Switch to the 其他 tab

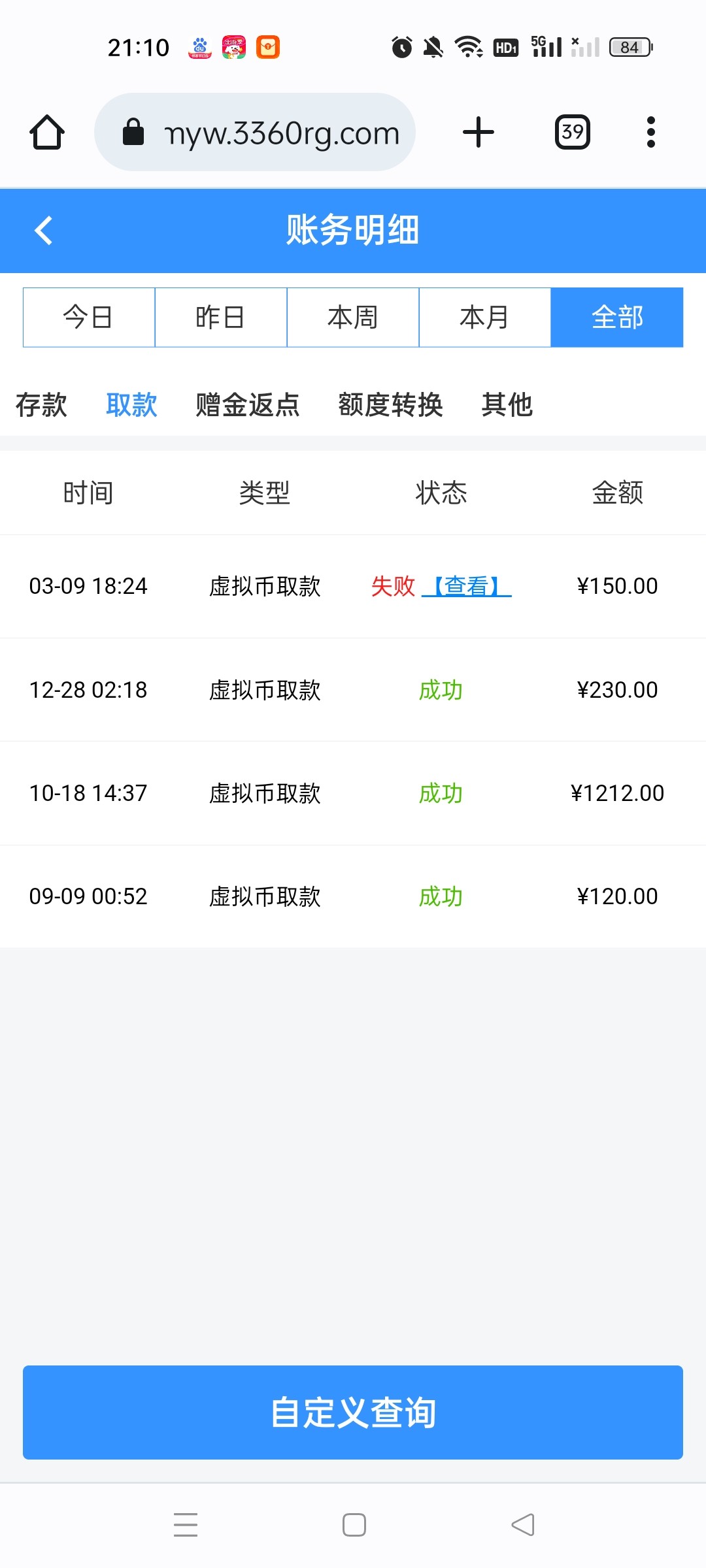coord(507,405)
